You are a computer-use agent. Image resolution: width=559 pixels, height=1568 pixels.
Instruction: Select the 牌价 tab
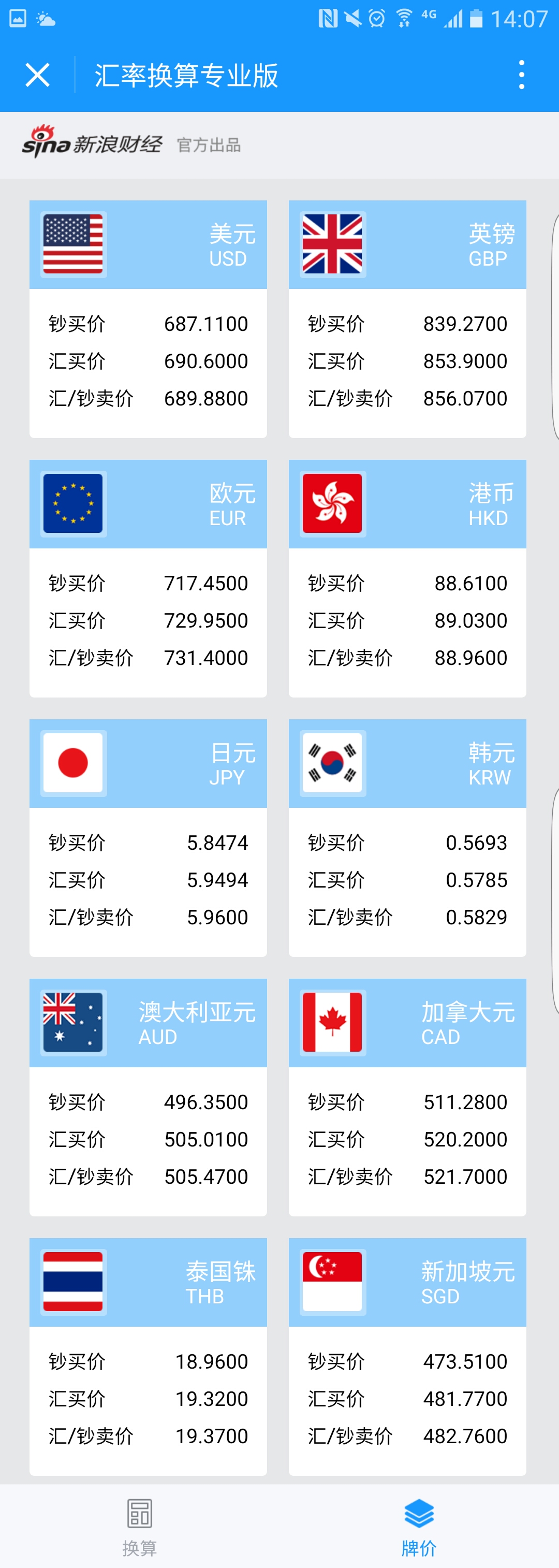pyautogui.click(x=419, y=1526)
